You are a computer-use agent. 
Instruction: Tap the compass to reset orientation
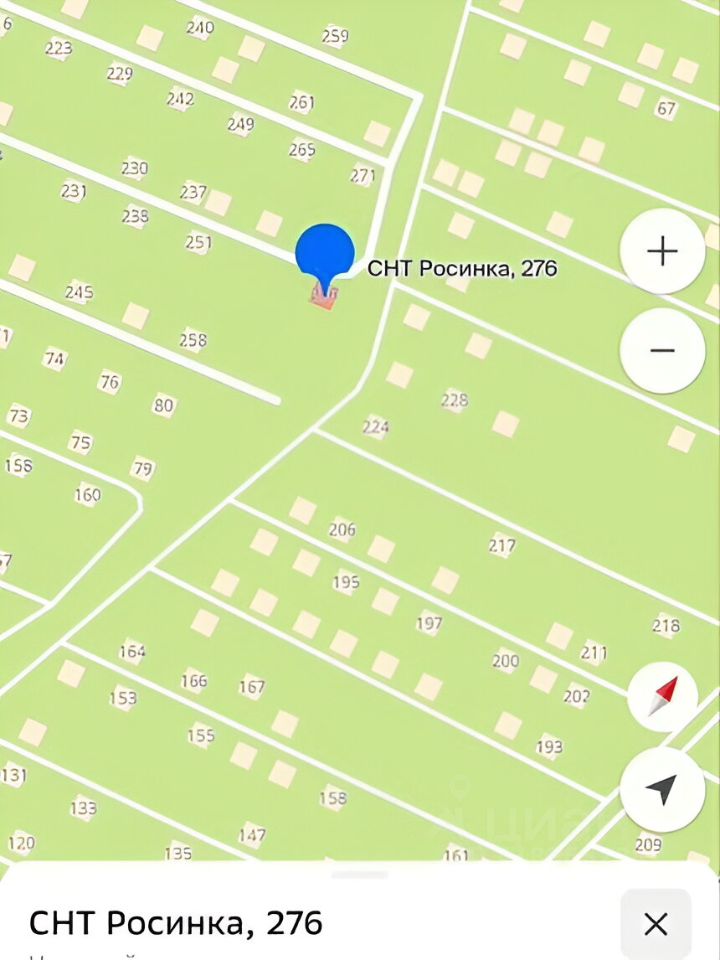[662, 696]
